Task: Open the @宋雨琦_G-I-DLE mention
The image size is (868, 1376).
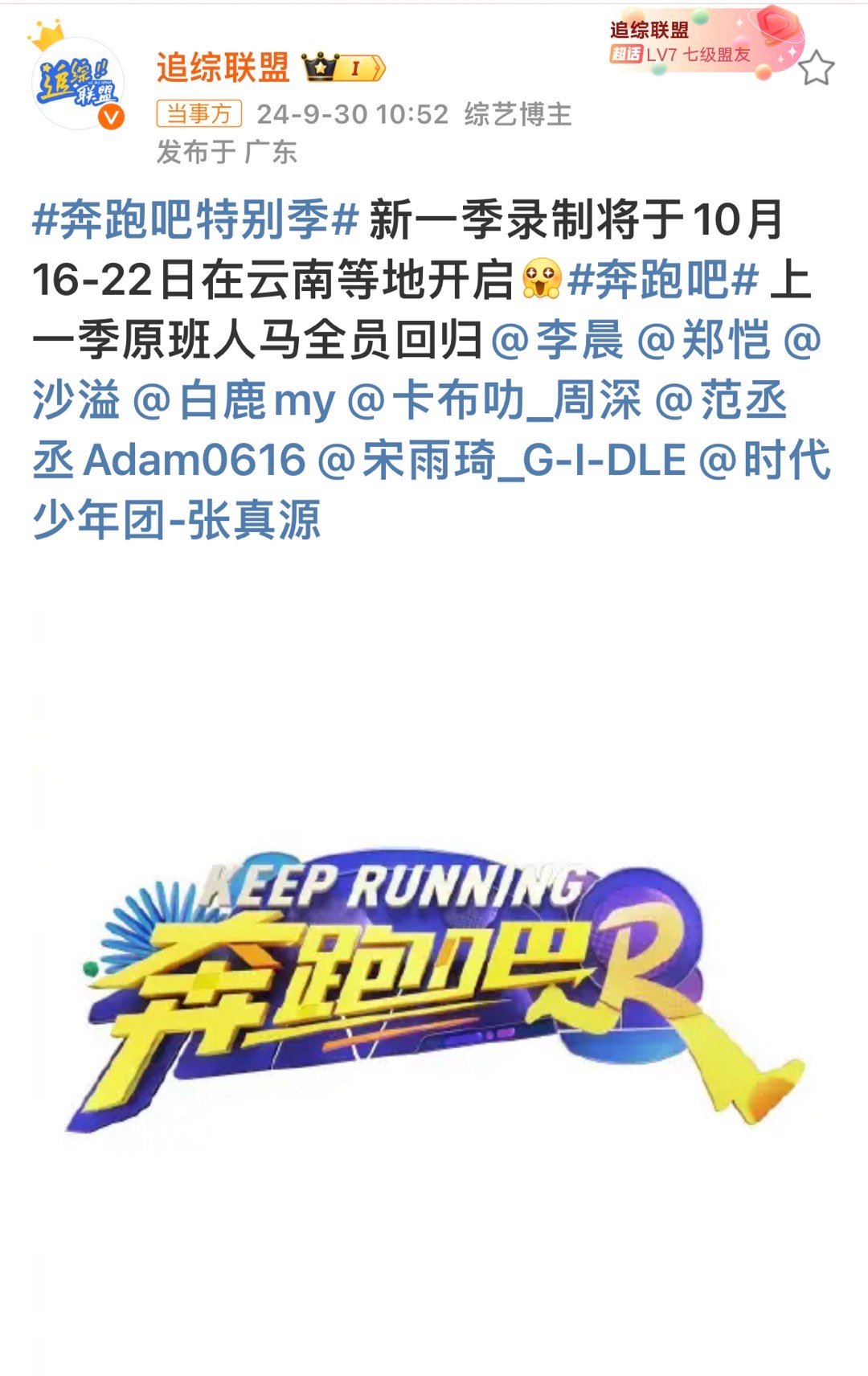Action: pyautogui.click(x=502, y=461)
